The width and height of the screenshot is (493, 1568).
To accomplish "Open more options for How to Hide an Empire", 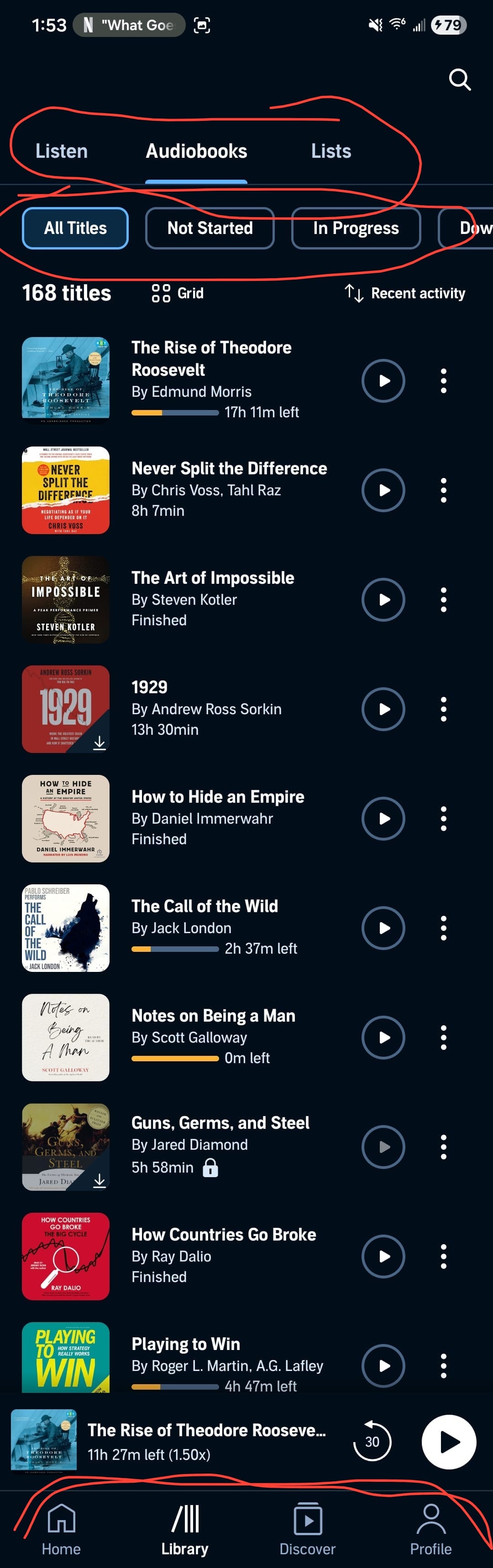I will 444,819.
